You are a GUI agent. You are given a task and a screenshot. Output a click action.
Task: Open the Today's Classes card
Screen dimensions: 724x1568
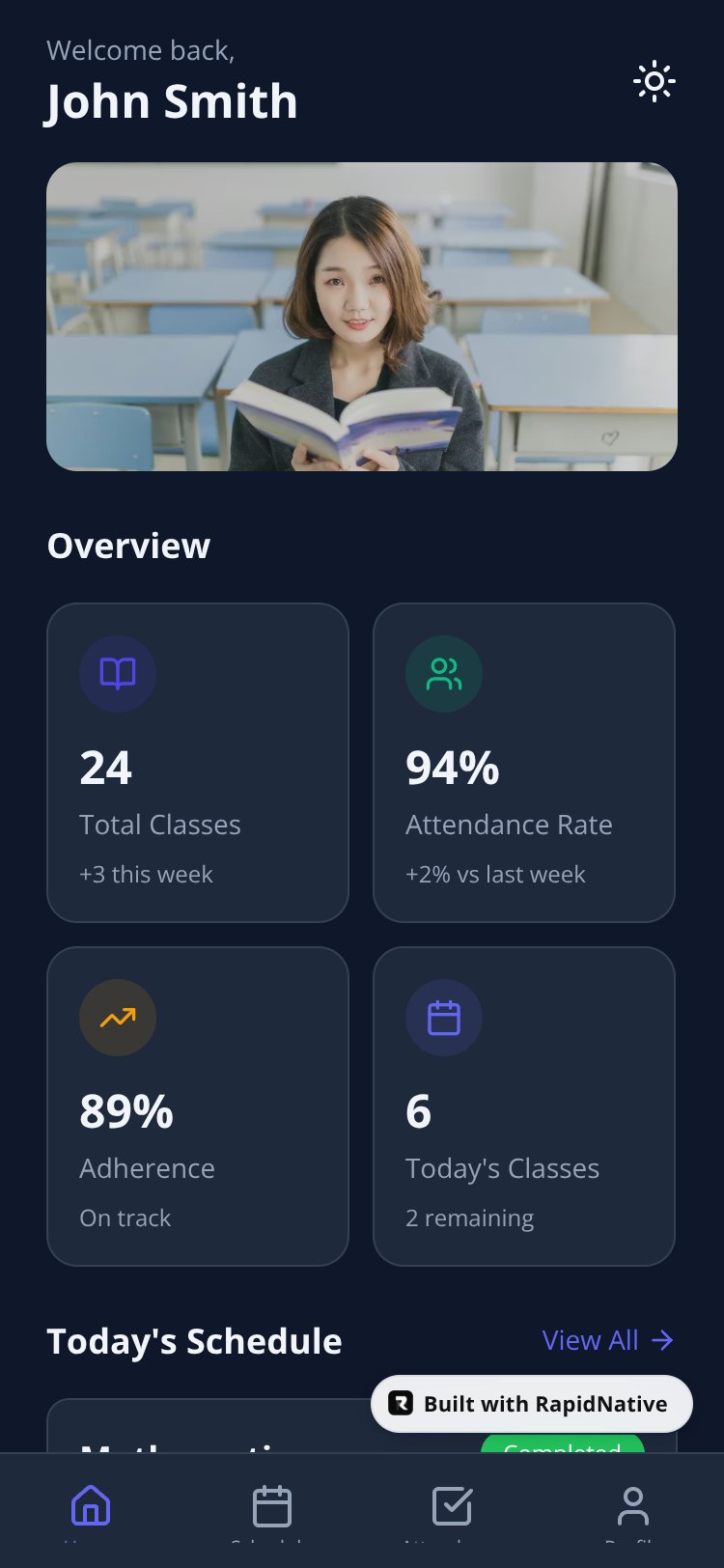tap(524, 1106)
